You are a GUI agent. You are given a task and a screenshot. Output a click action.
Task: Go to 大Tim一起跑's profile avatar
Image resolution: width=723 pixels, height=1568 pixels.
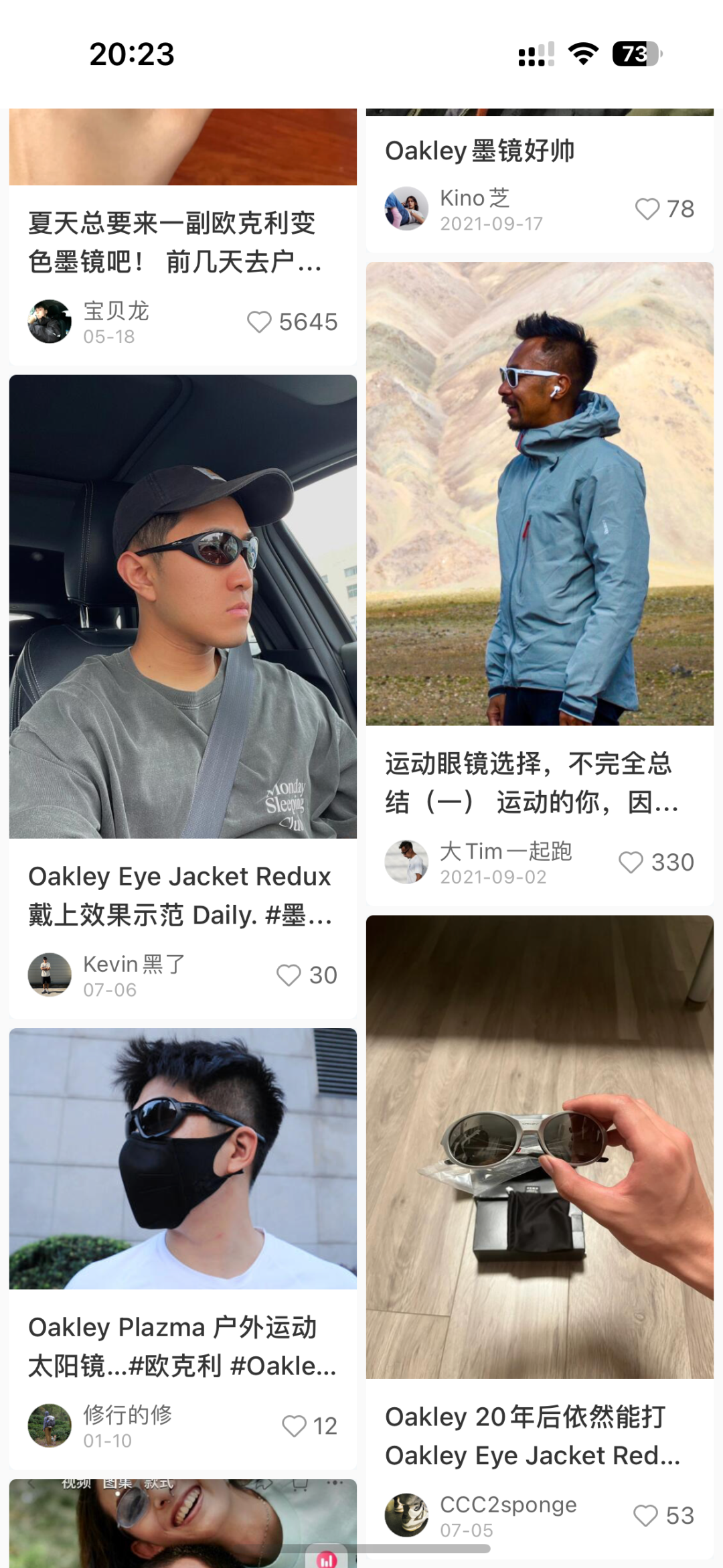pyautogui.click(x=406, y=862)
